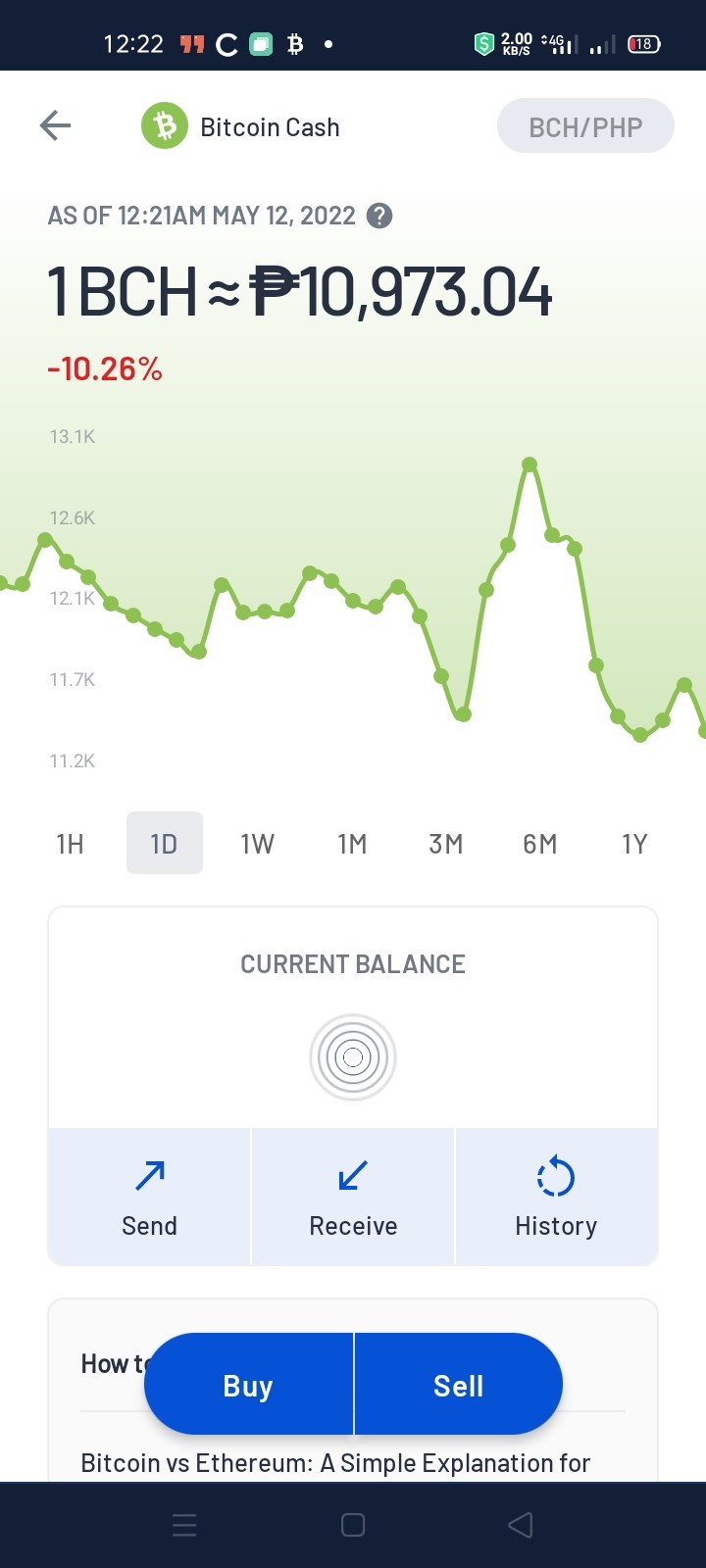The width and height of the screenshot is (706, 1568).
Task: Send Bitcoin Cash
Action: pyautogui.click(x=149, y=1197)
